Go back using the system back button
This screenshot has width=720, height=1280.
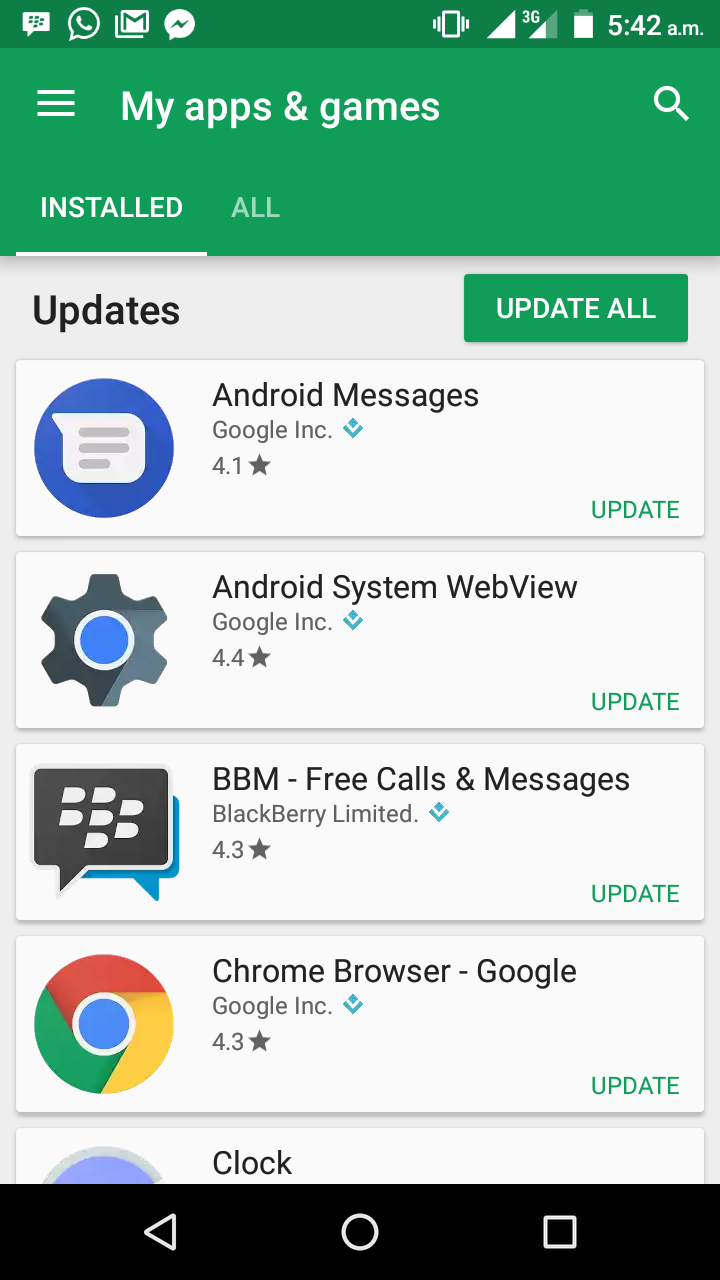(x=160, y=1232)
